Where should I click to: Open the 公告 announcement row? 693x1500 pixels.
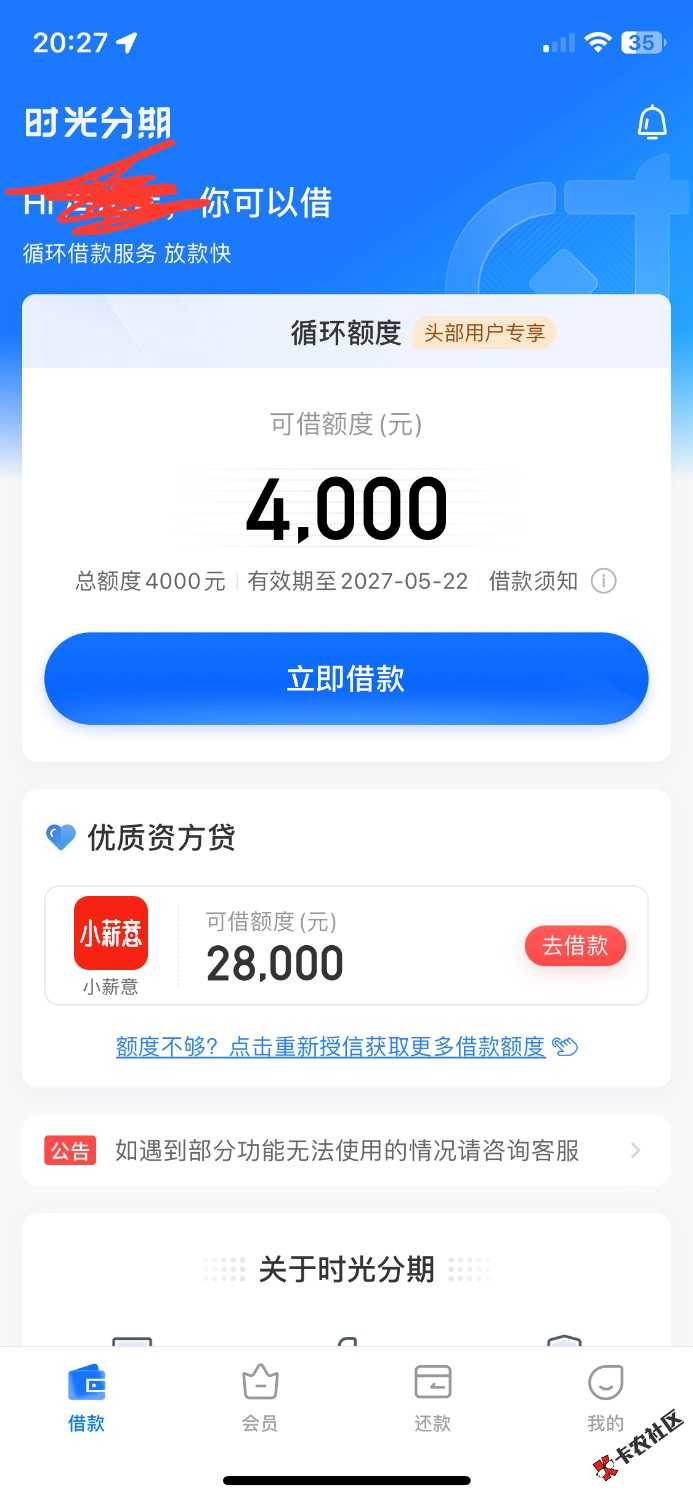pos(346,1150)
